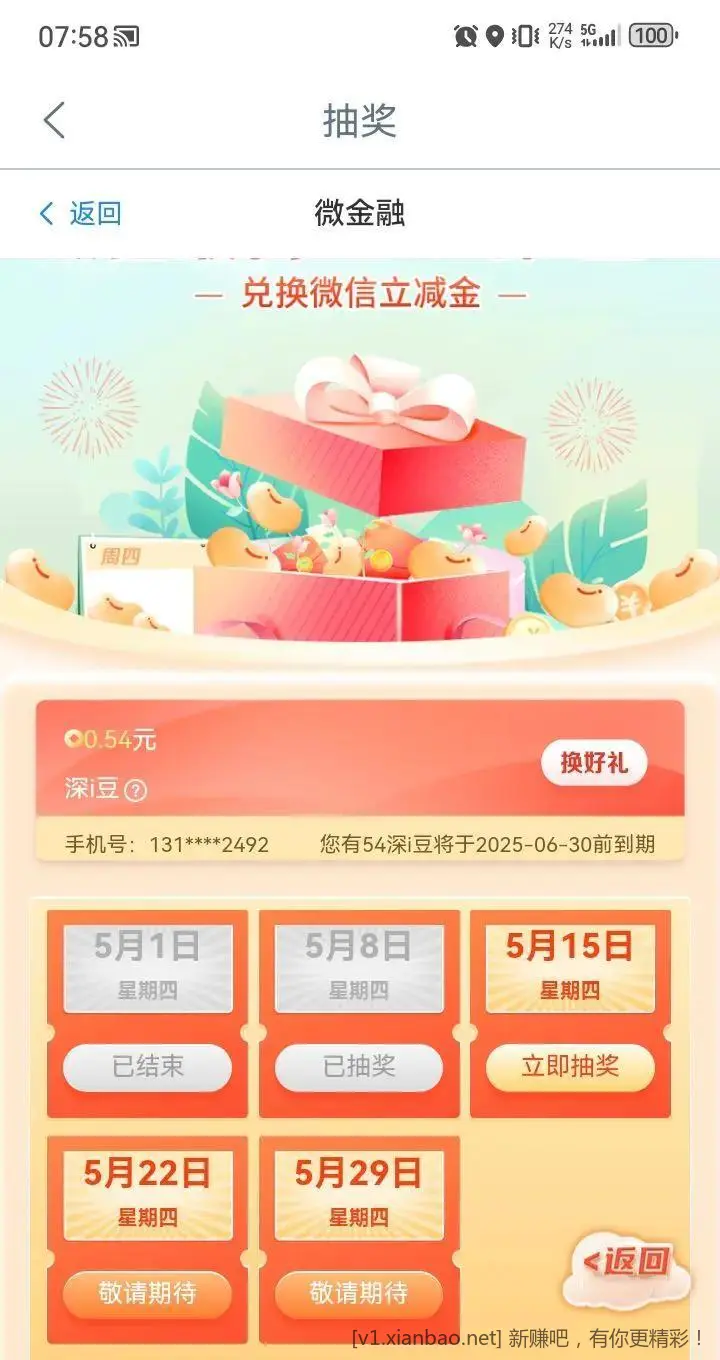720x1360 pixels.
Task: Tap the 换好礼 button
Action: click(594, 763)
